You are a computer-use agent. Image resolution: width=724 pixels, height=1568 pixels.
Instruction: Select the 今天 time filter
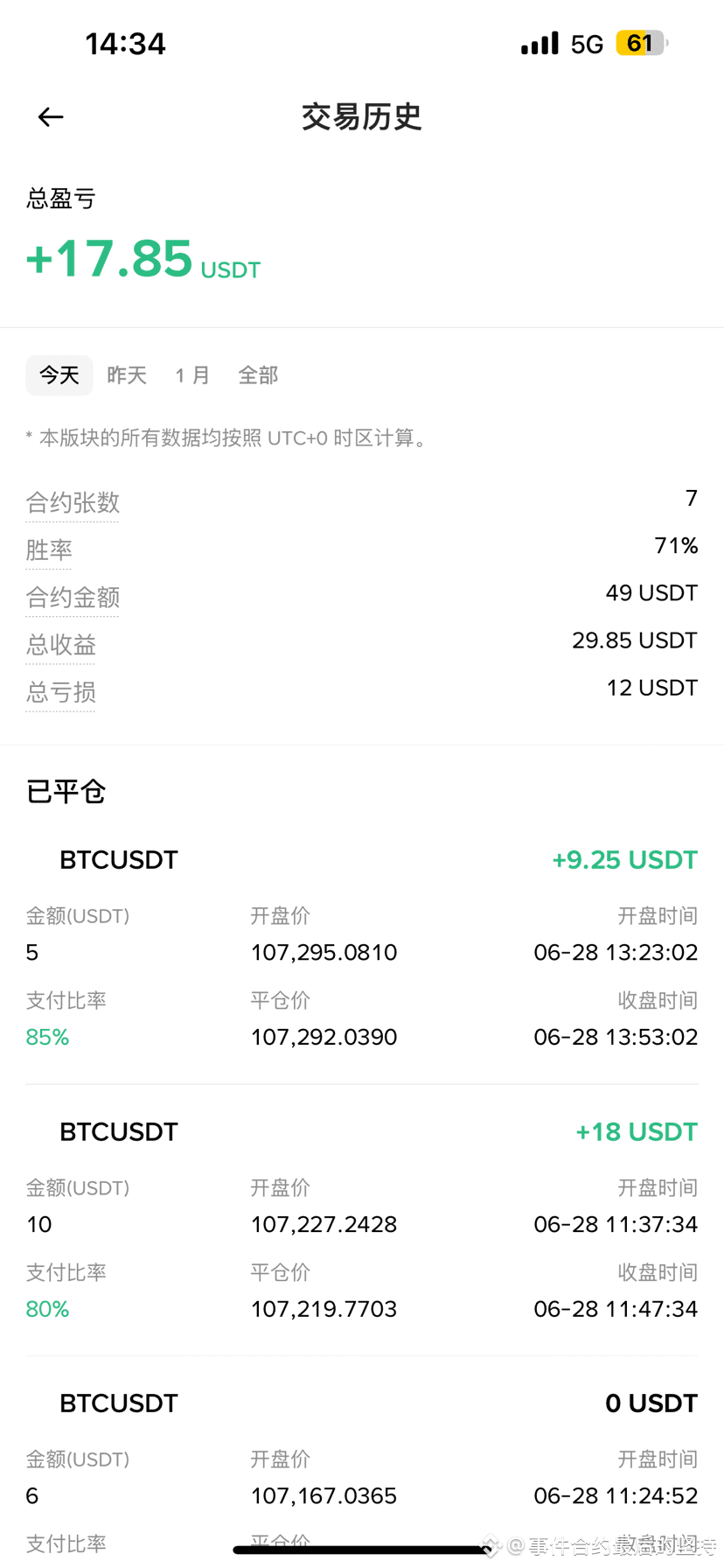click(59, 375)
